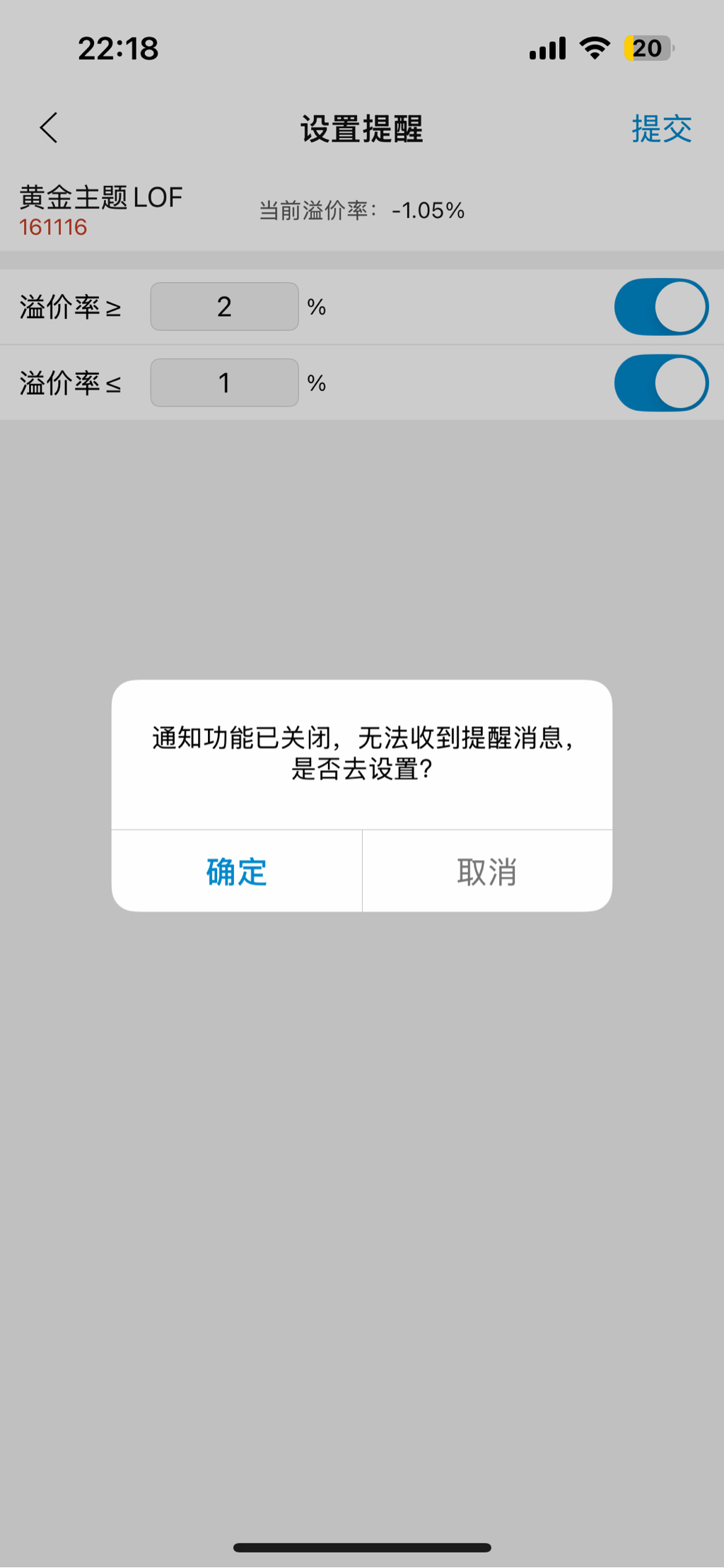
Task: Toggle the 溢价率 ≤ alert switch
Action: coord(661,383)
